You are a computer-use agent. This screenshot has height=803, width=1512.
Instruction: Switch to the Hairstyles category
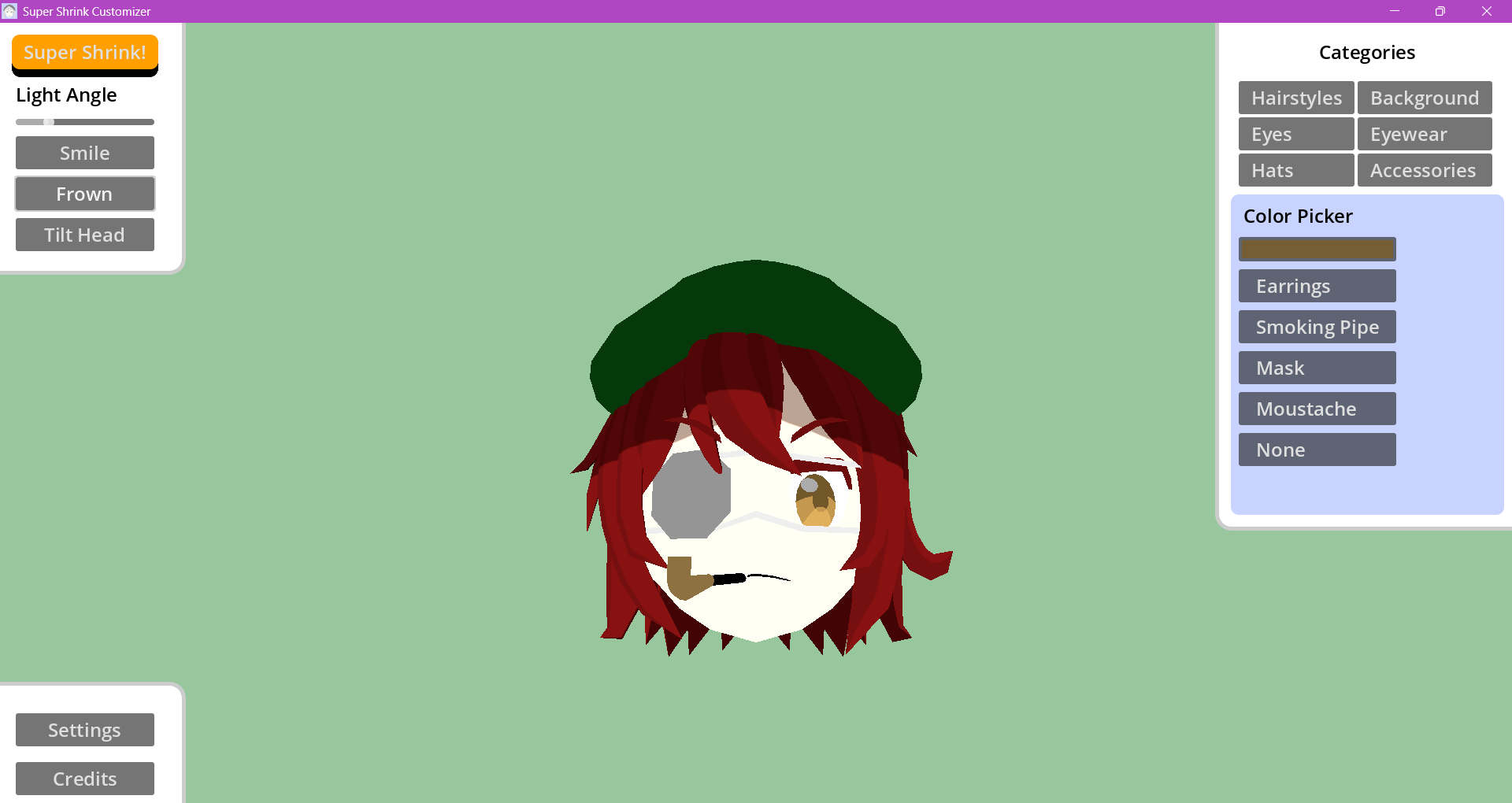click(1296, 98)
